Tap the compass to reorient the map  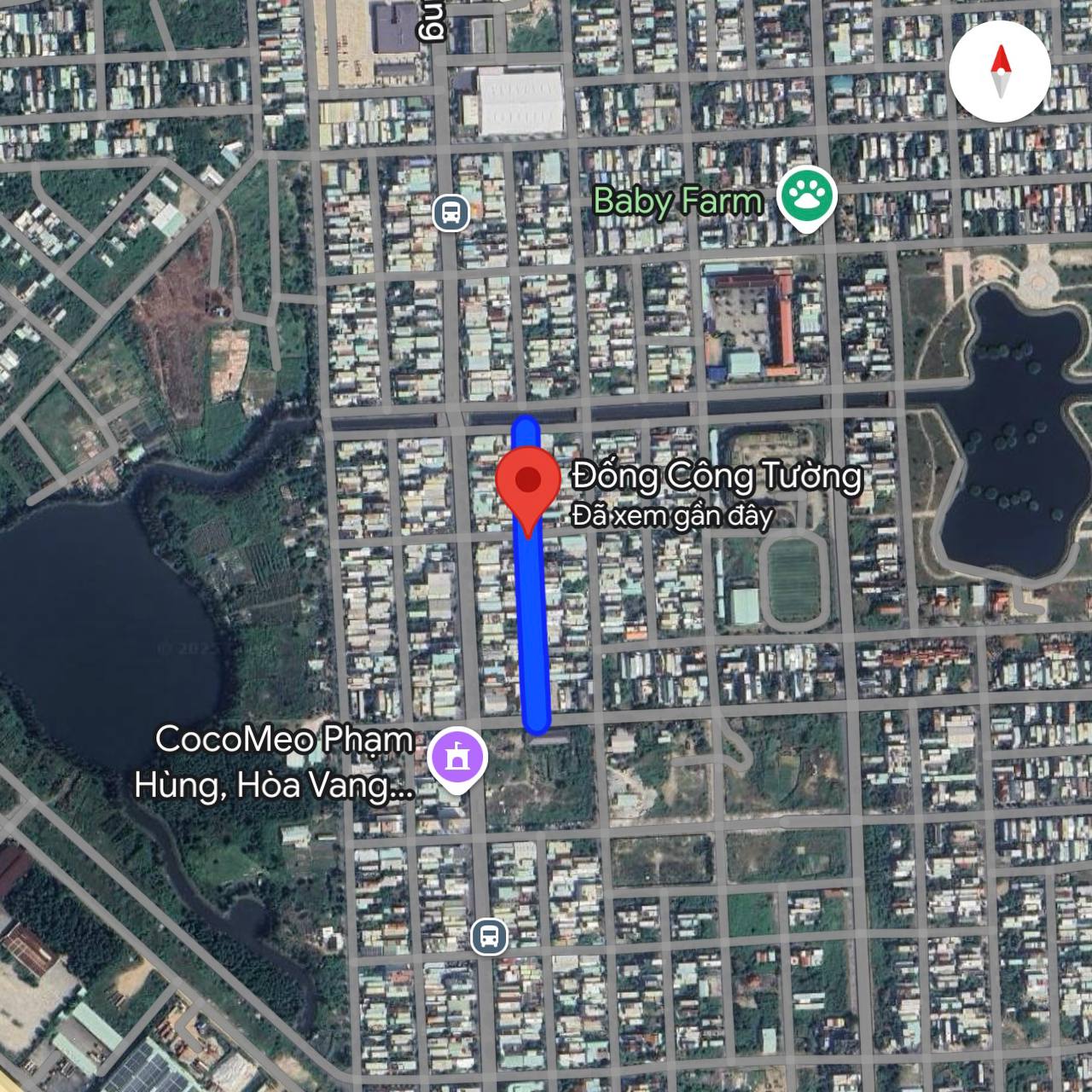[1000, 73]
